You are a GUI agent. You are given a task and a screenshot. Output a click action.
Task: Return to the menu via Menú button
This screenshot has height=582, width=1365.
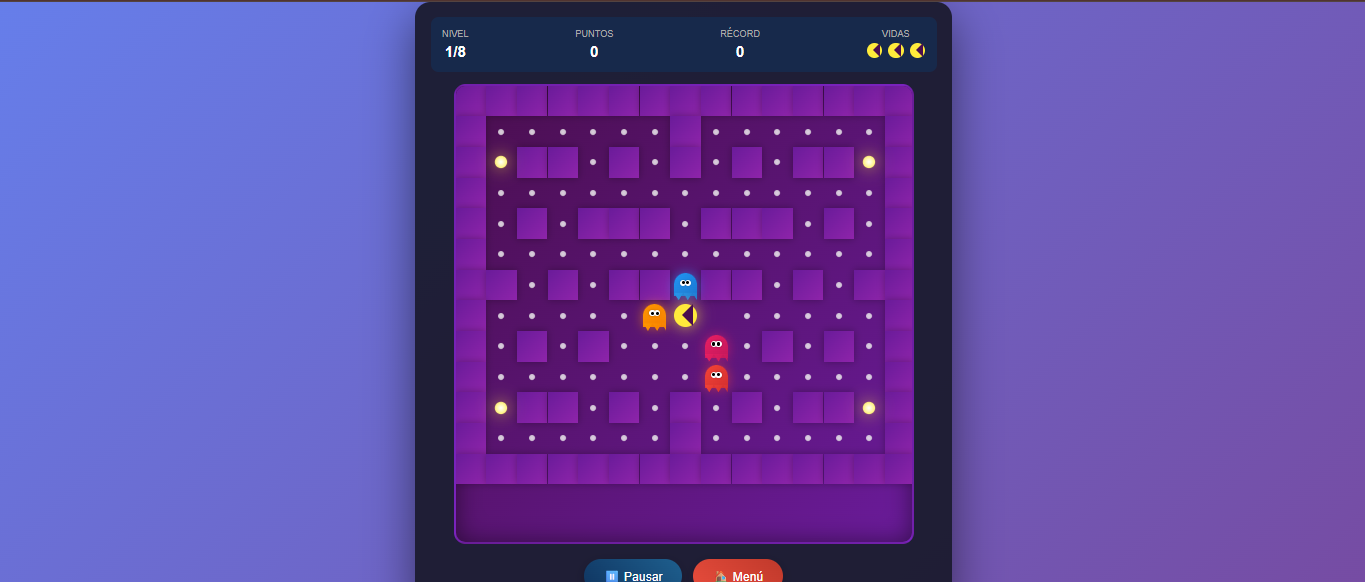point(738,573)
